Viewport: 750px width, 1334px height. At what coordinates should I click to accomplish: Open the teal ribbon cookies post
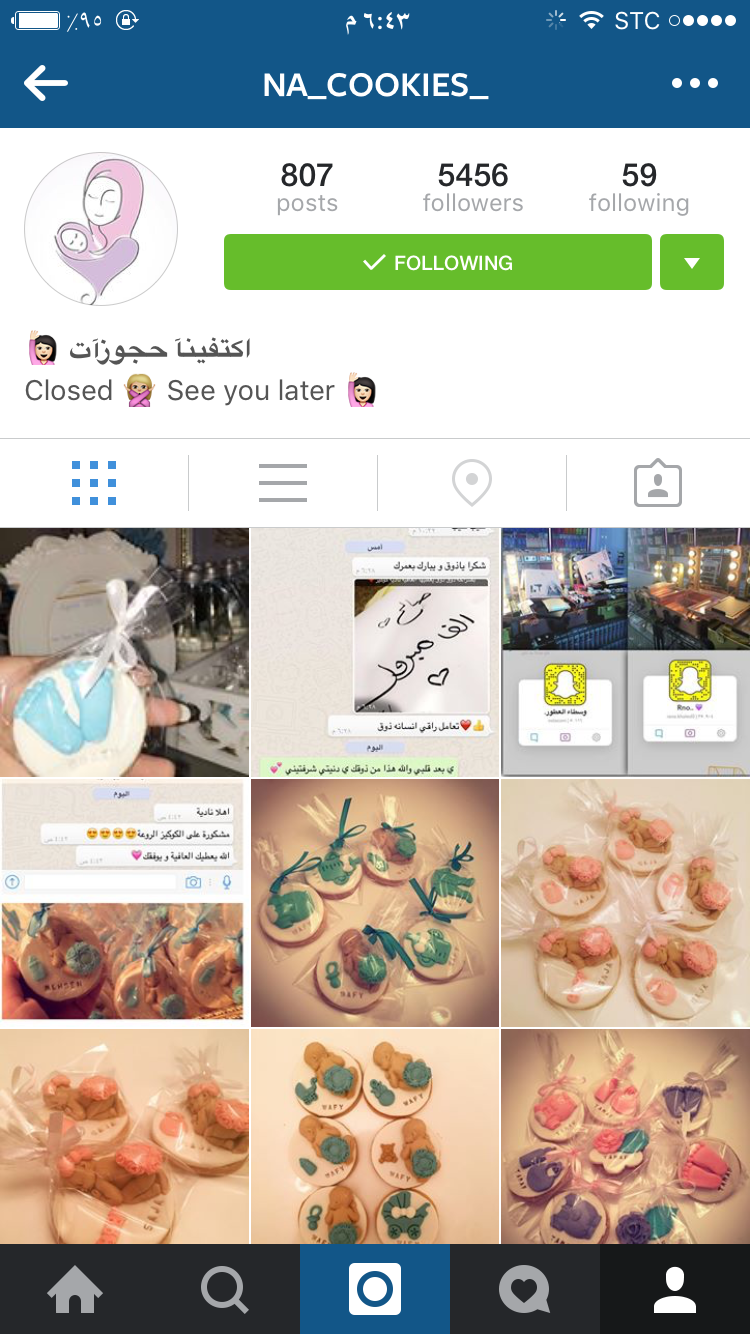[x=375, y=903]
